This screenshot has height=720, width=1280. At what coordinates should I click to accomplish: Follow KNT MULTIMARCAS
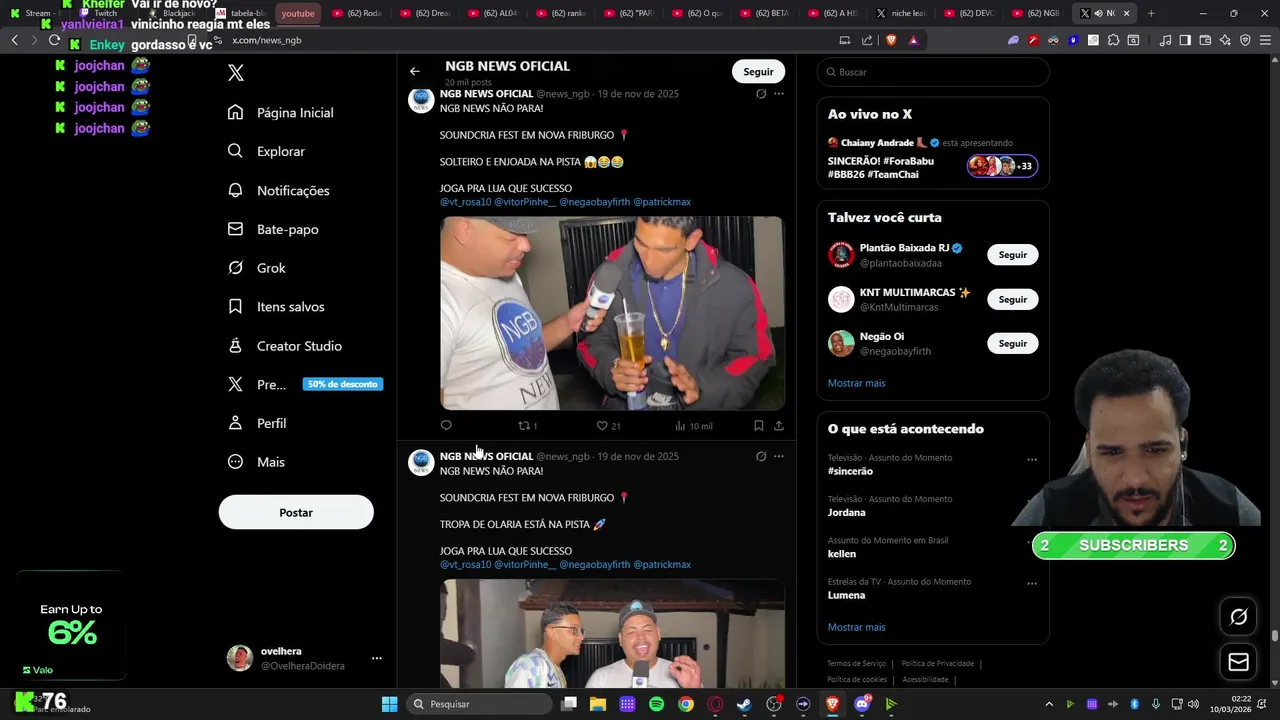1012,299
